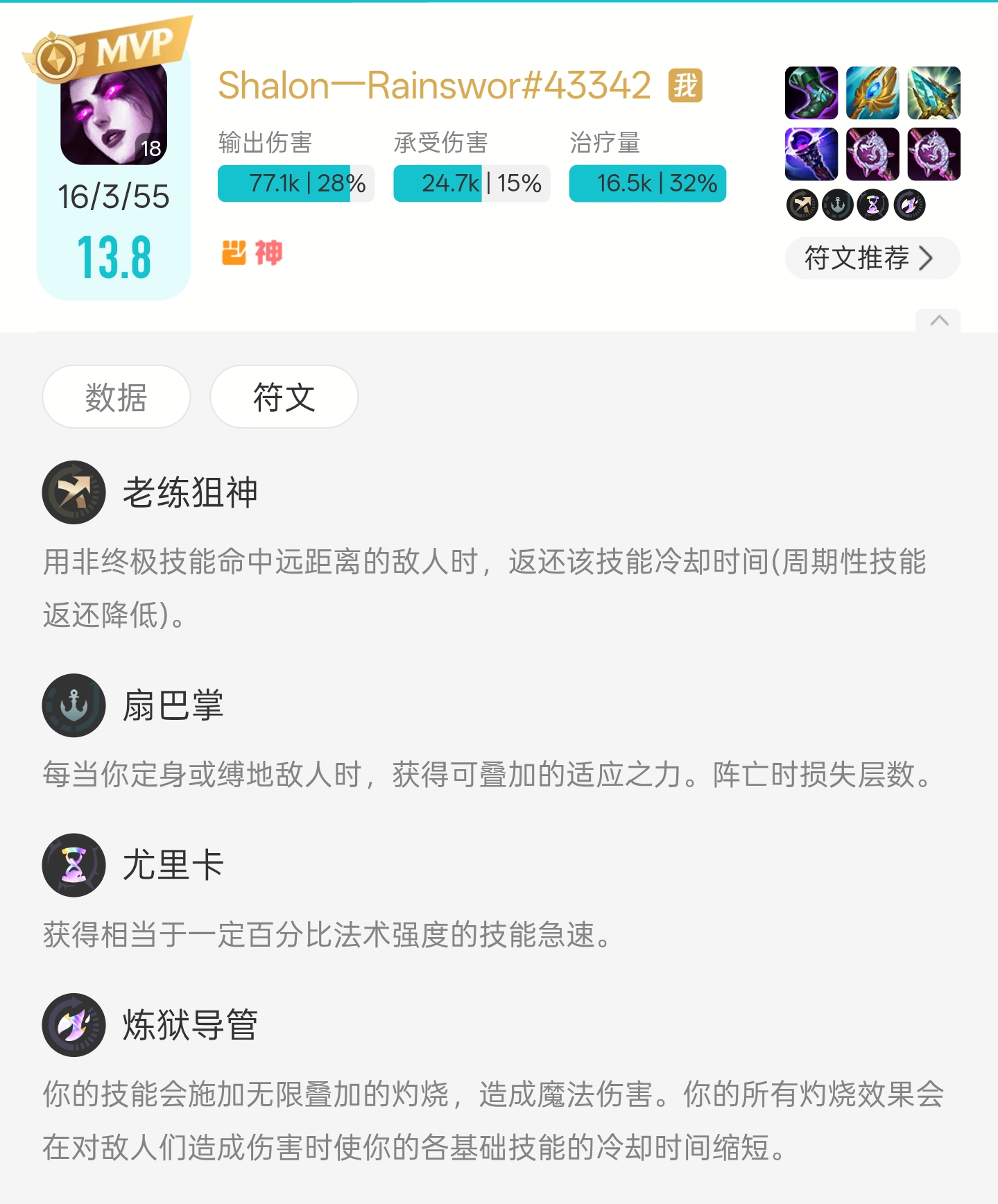Switch to the 数据 tab

pyautogui.click(x=117, y=397)
